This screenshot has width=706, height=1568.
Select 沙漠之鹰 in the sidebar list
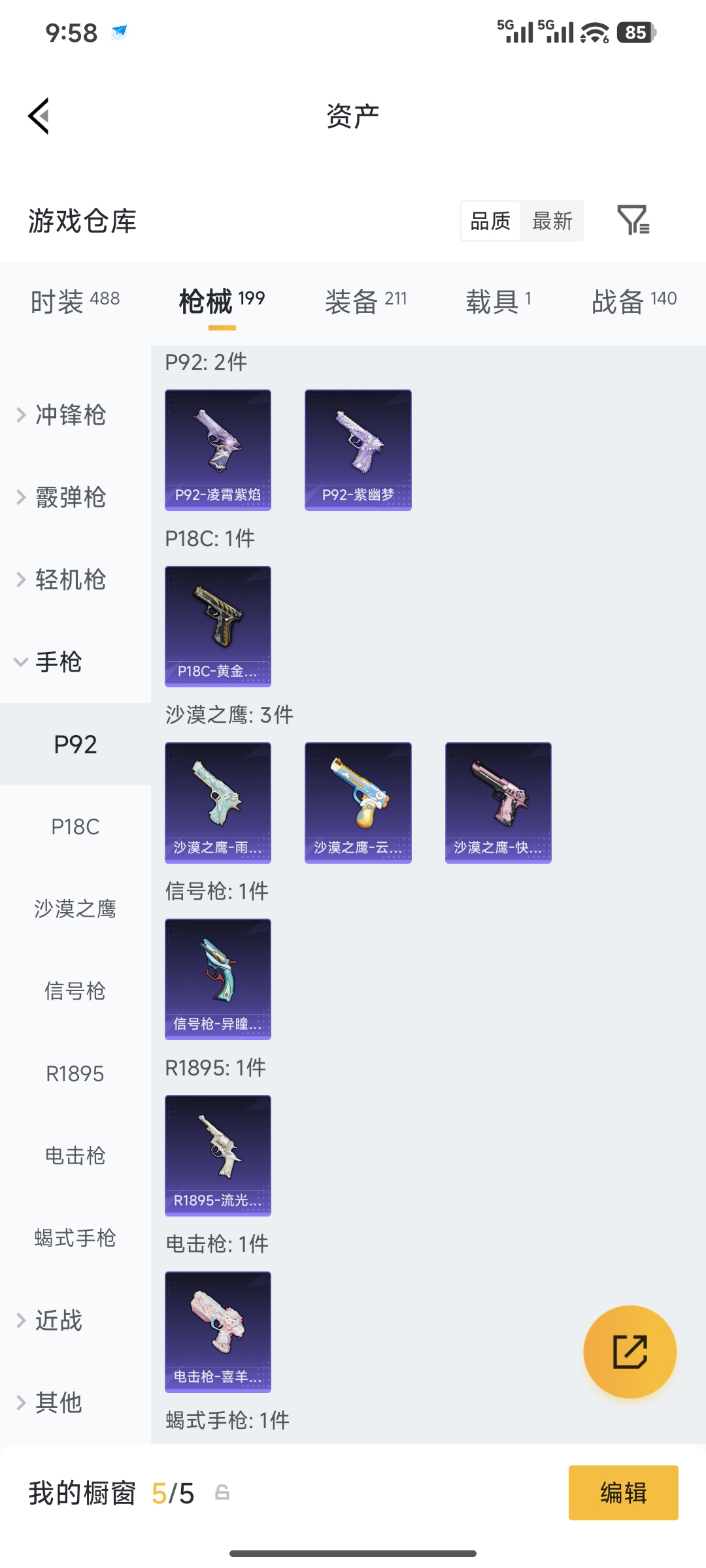click(75, 908)
